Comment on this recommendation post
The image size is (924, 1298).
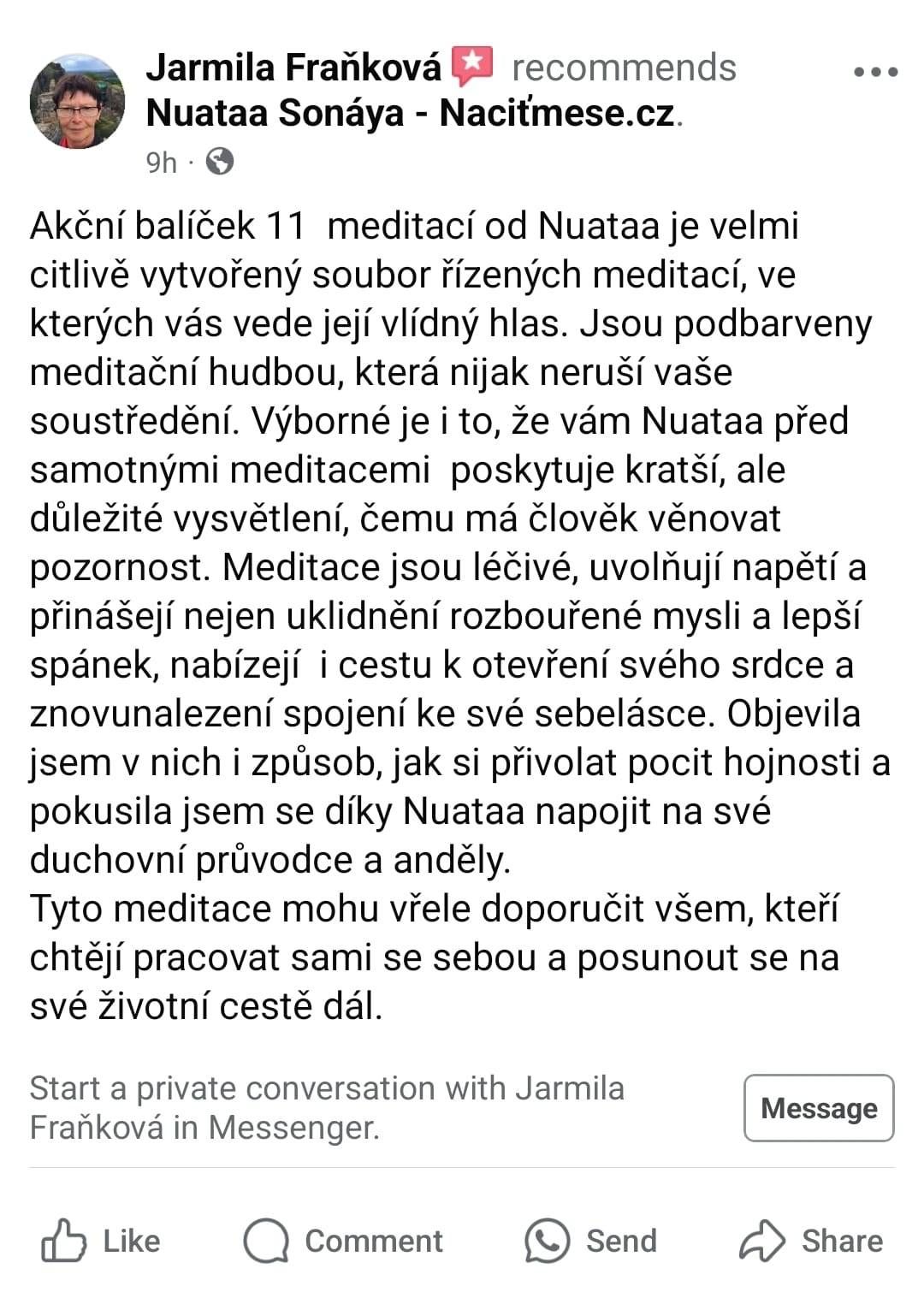343,1241
